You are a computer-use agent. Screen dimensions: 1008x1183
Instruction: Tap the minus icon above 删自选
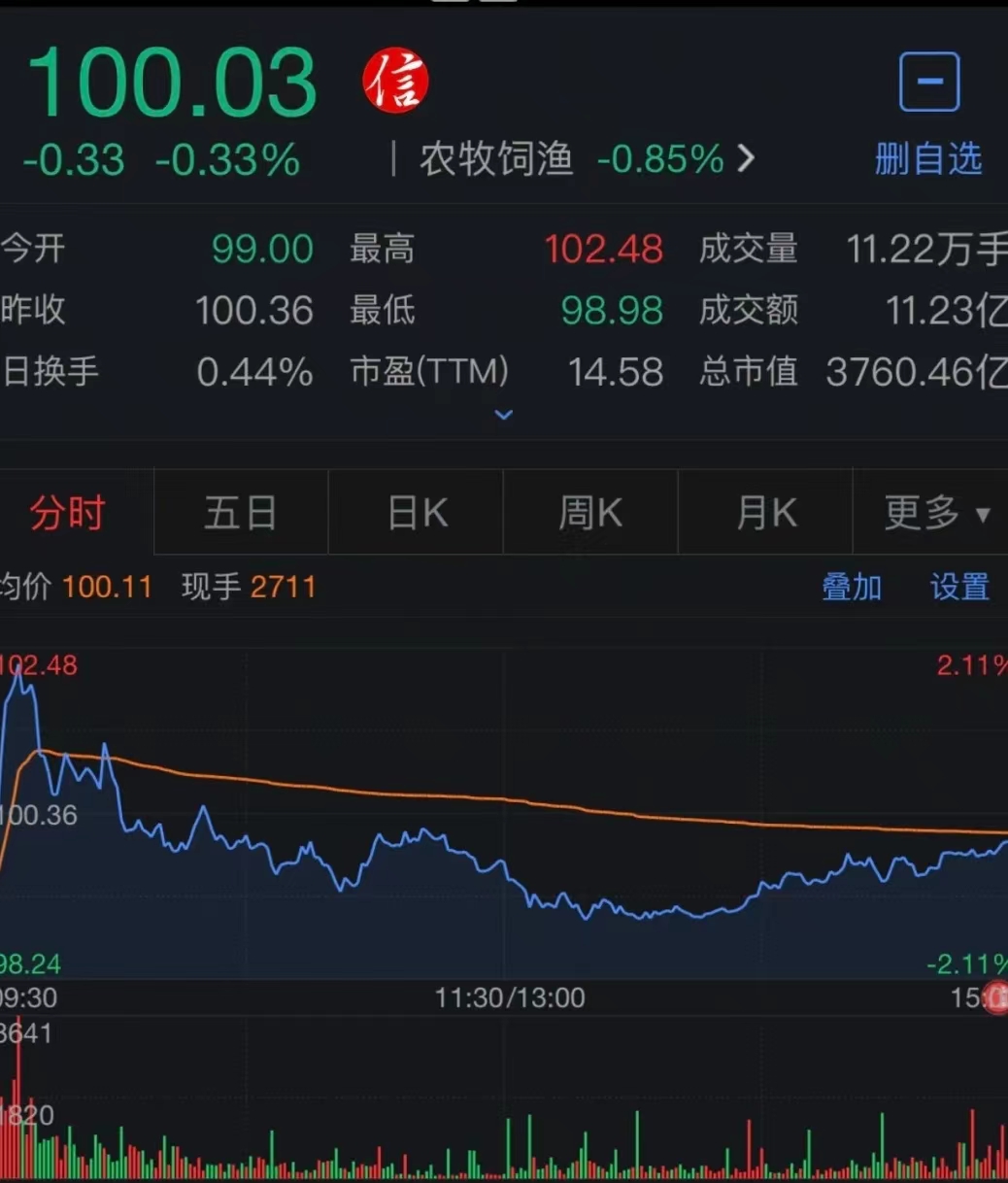point(928,82)
